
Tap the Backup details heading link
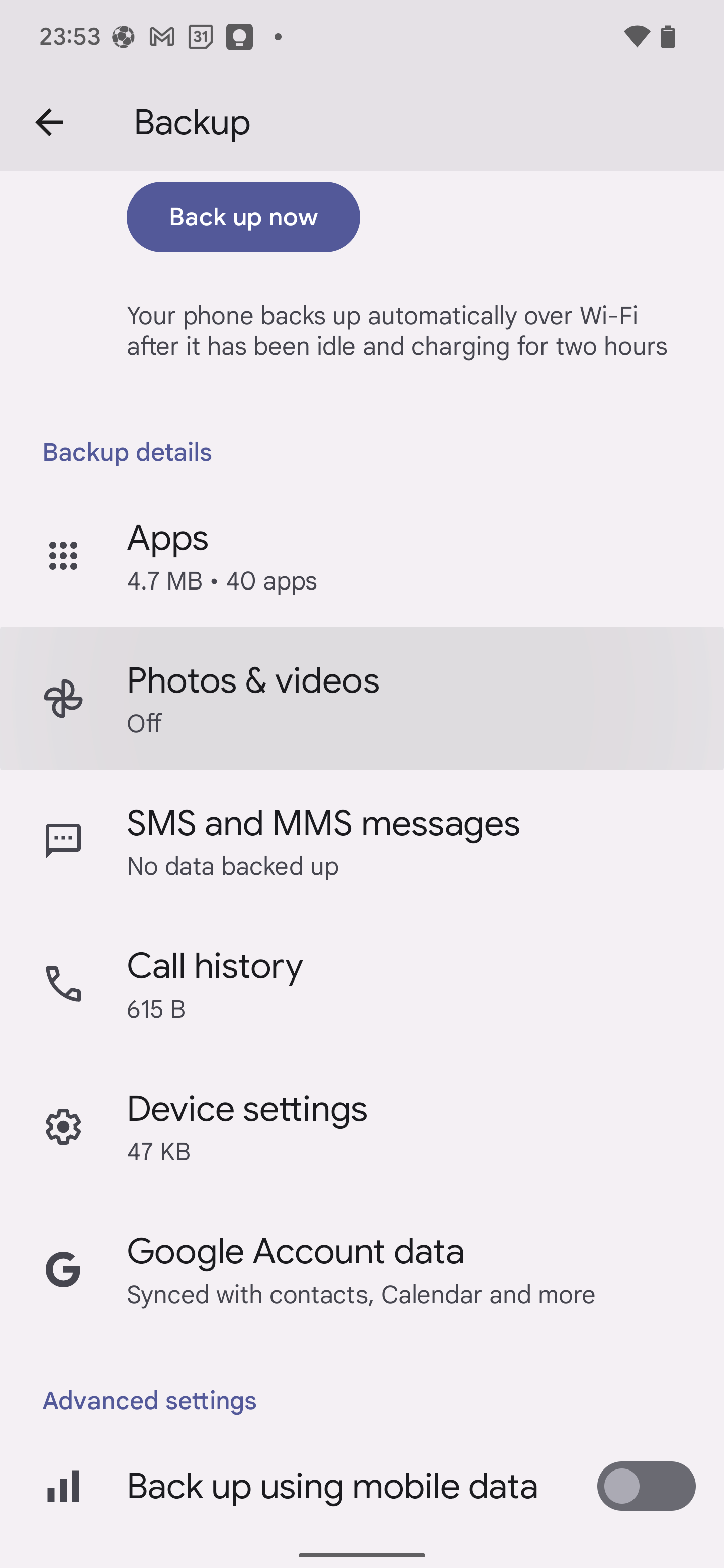coord(126,452)
